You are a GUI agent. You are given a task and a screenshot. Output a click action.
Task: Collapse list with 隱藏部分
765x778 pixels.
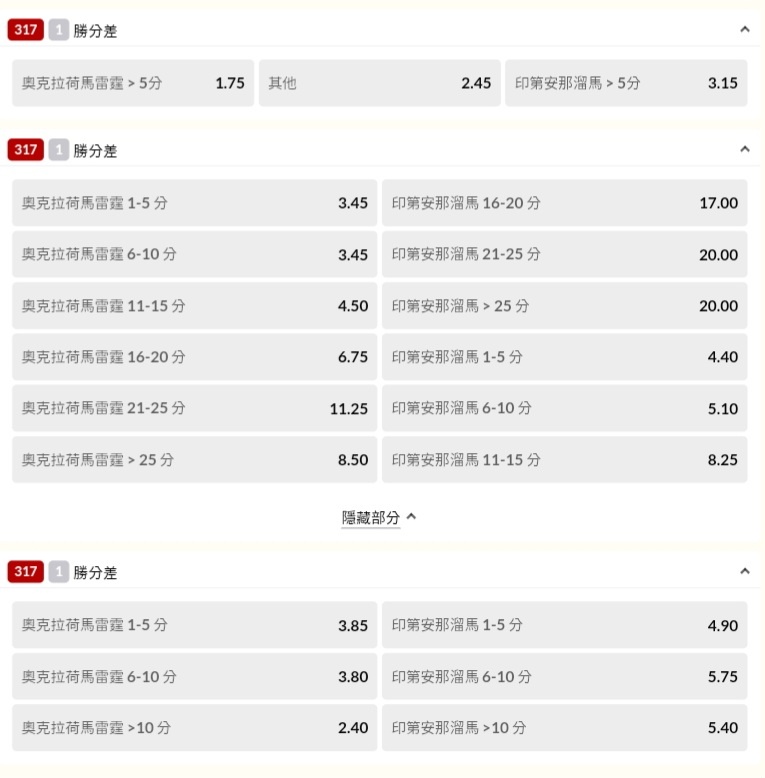click(379, 517)
